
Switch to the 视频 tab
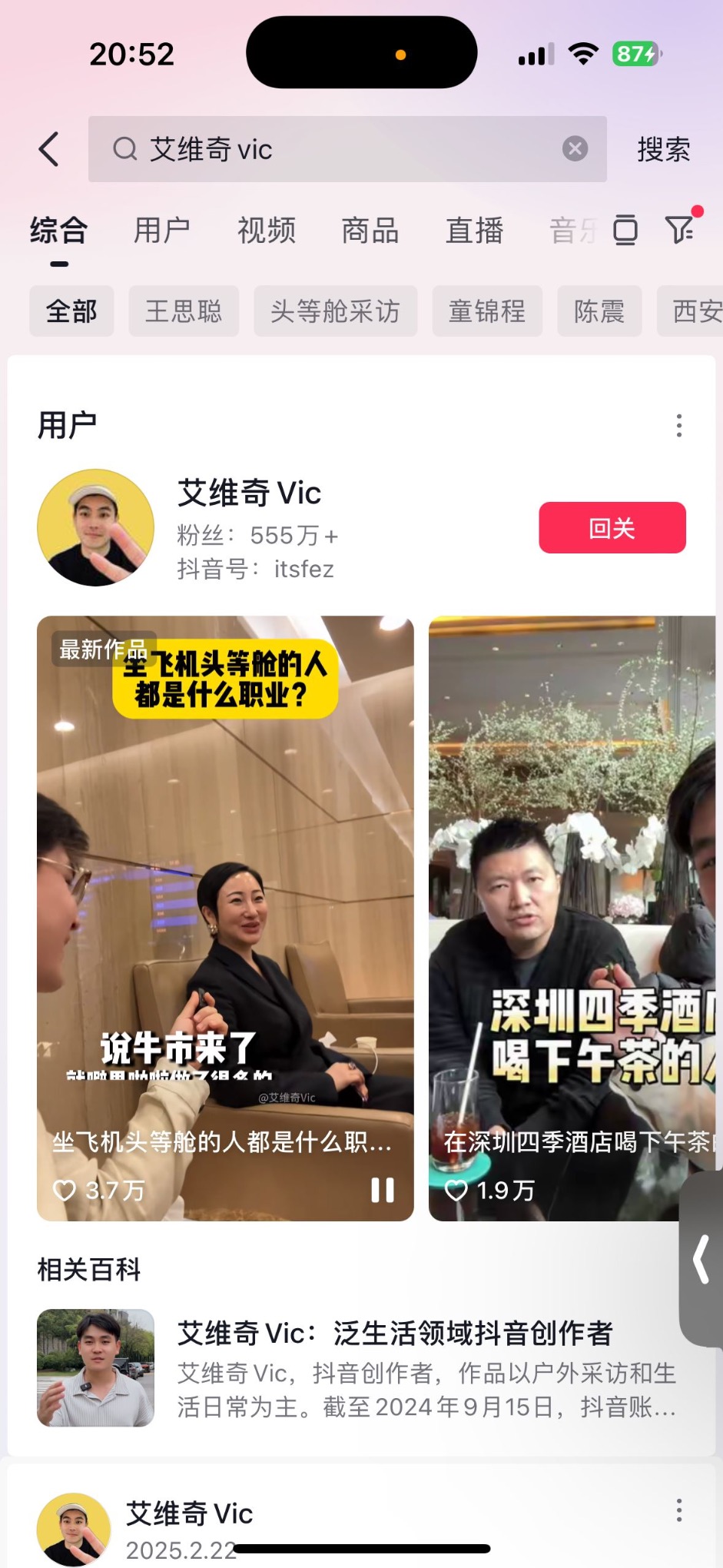tap(266, 231)
